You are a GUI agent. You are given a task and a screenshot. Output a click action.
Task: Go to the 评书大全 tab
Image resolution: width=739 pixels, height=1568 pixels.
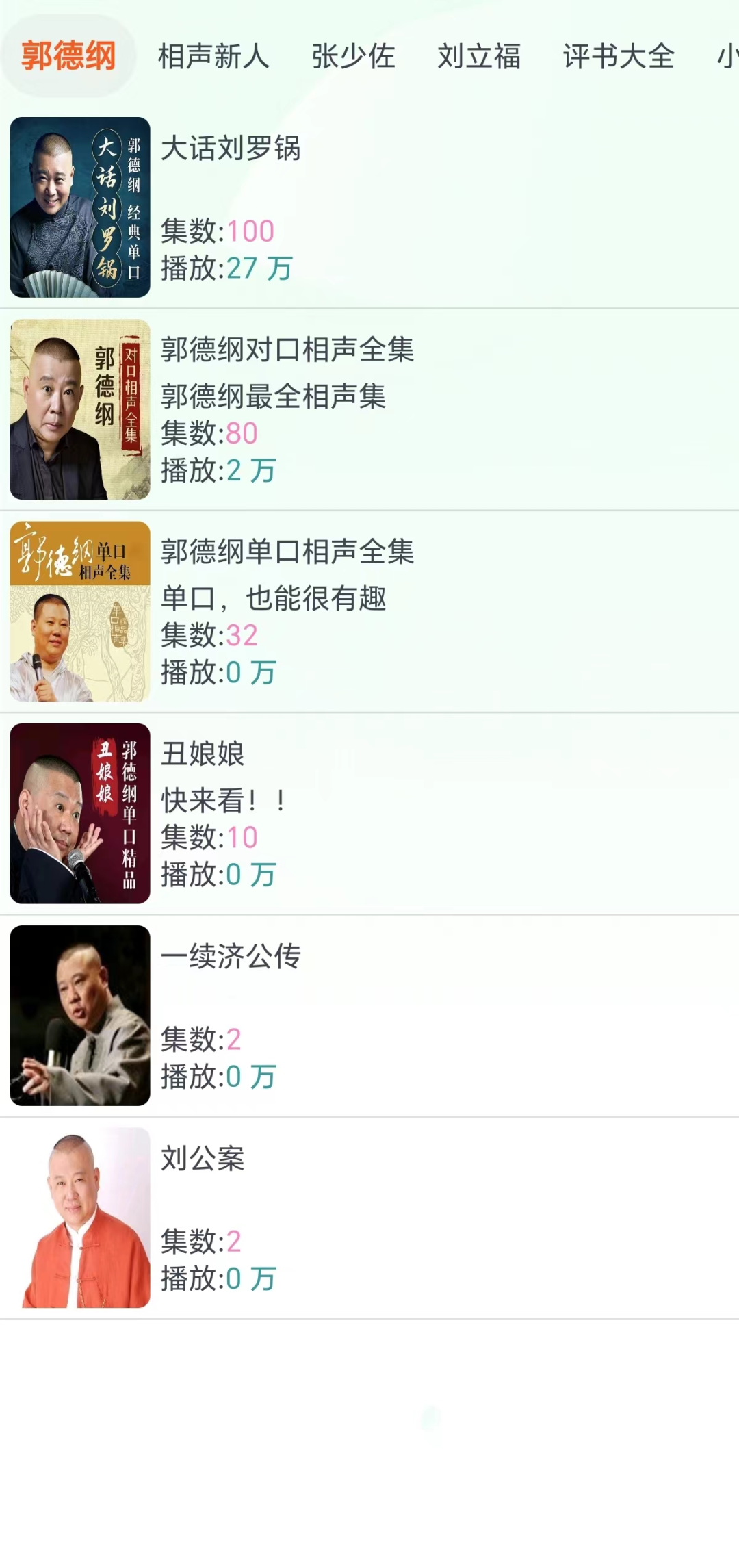(x=619, y=56)
